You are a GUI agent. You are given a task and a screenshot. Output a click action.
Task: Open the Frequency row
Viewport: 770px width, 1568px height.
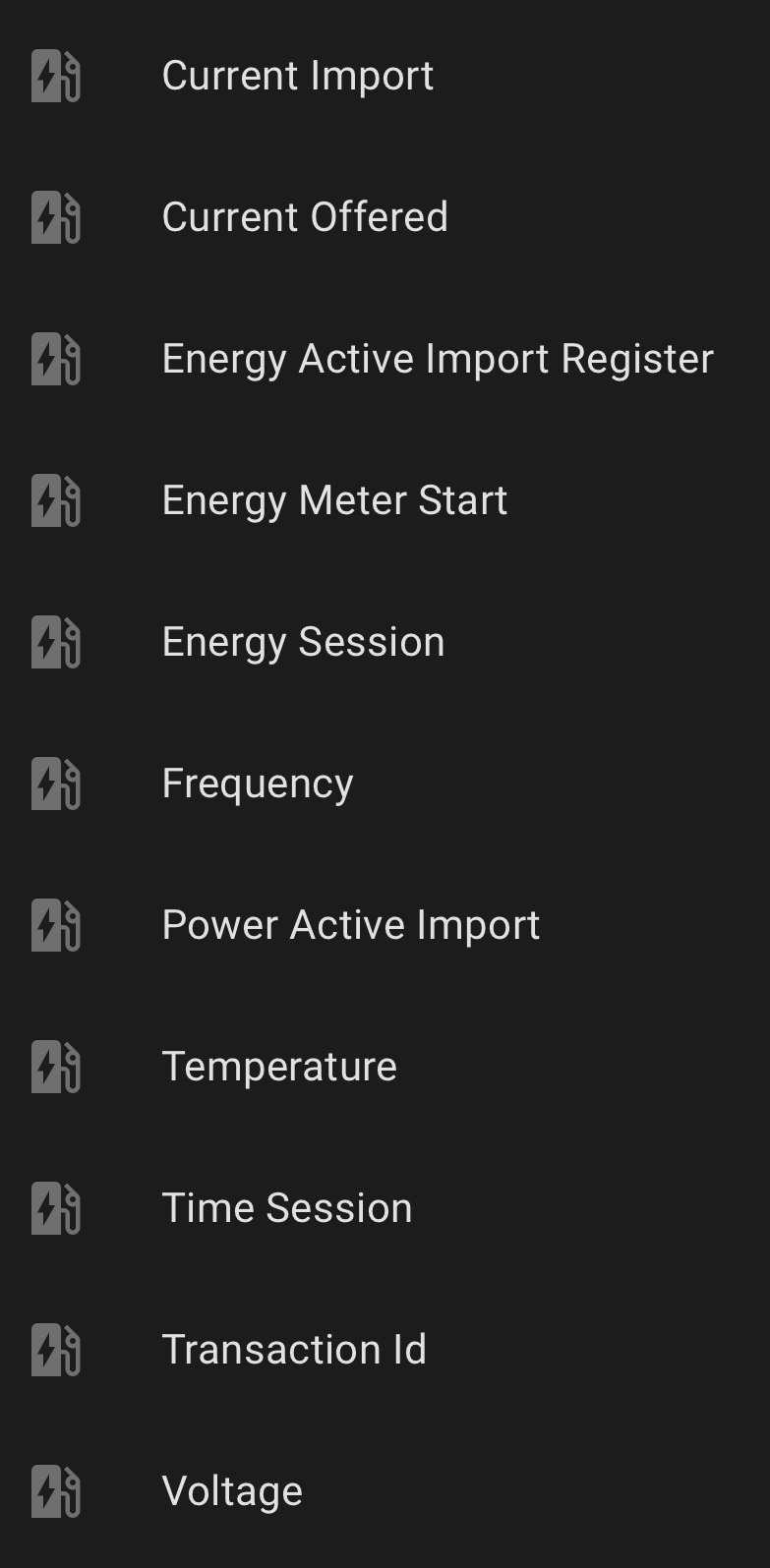(258, 784)
